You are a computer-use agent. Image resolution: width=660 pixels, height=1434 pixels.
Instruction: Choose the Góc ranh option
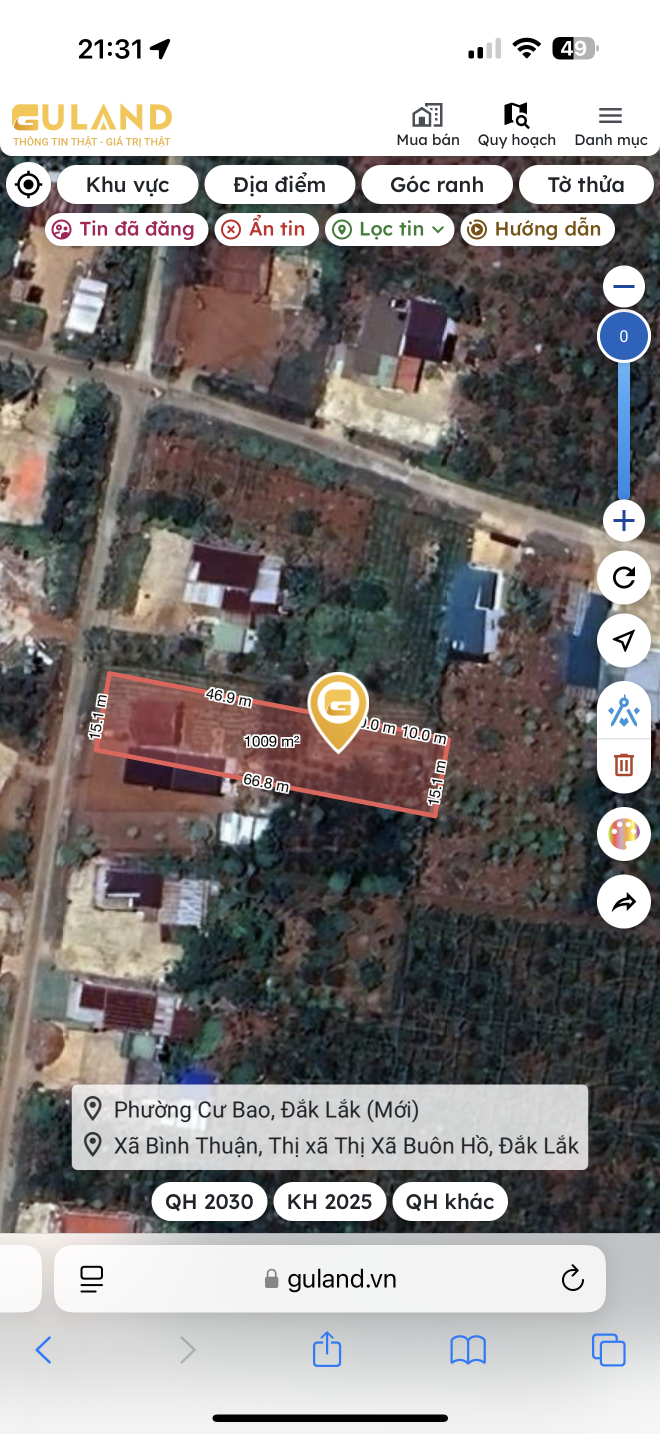click(437, 185)
